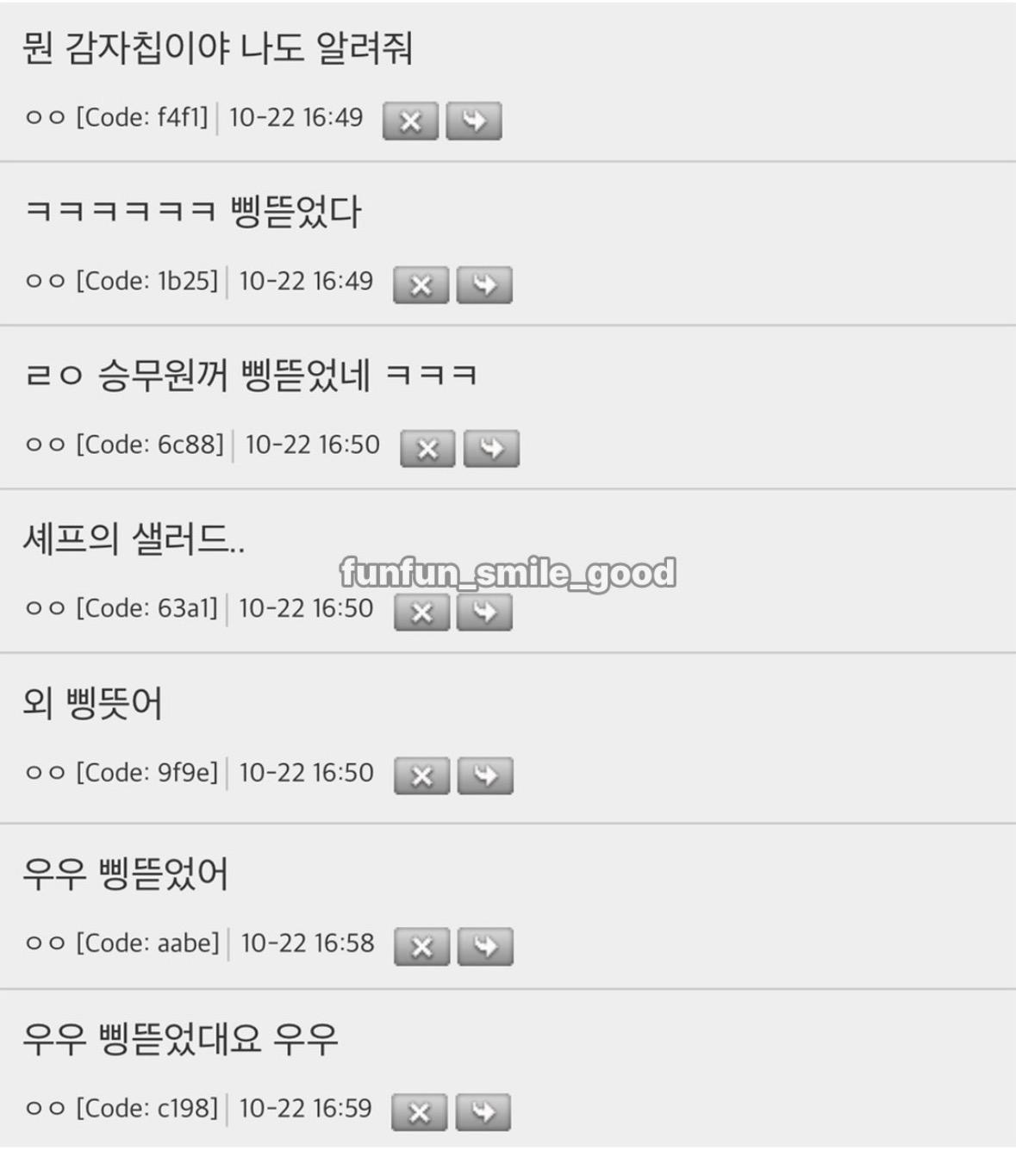Reply to the comment with Code f4f1

pos(473,121)
